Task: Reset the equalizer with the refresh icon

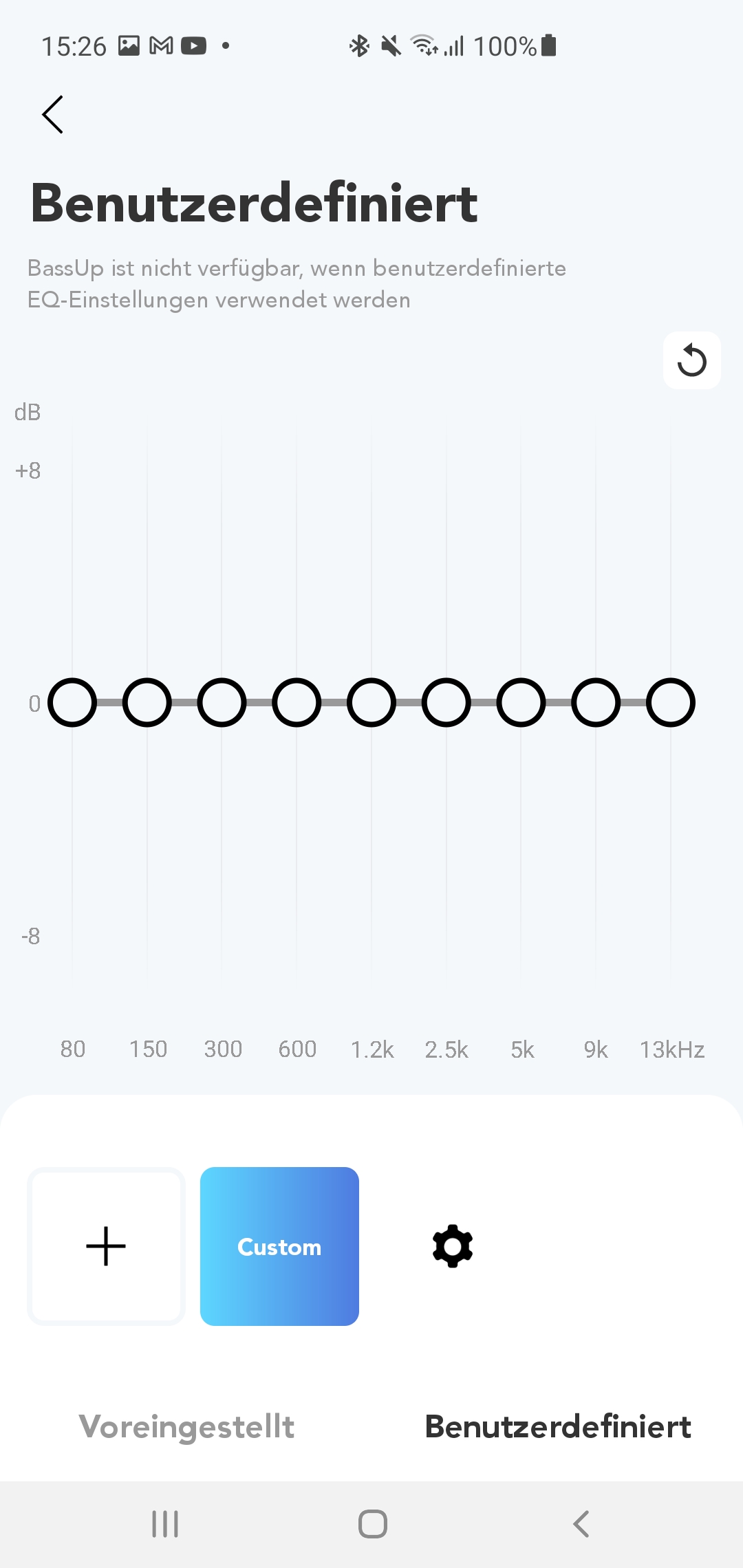Action: pyautogui.click(x=692, y=360)
